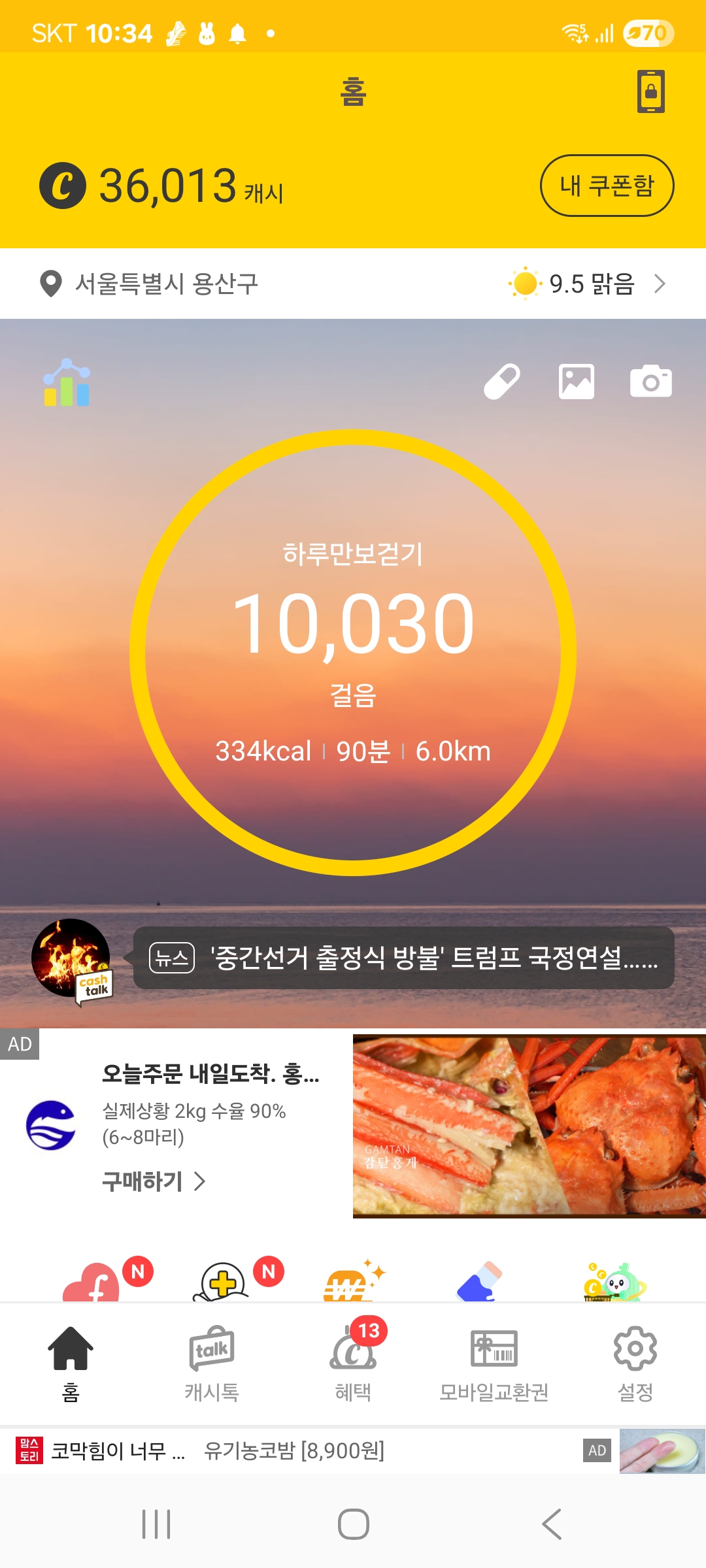Tap the pill-shaped icon
This screenshot has height=1568, width=706.
pos(502,382)
